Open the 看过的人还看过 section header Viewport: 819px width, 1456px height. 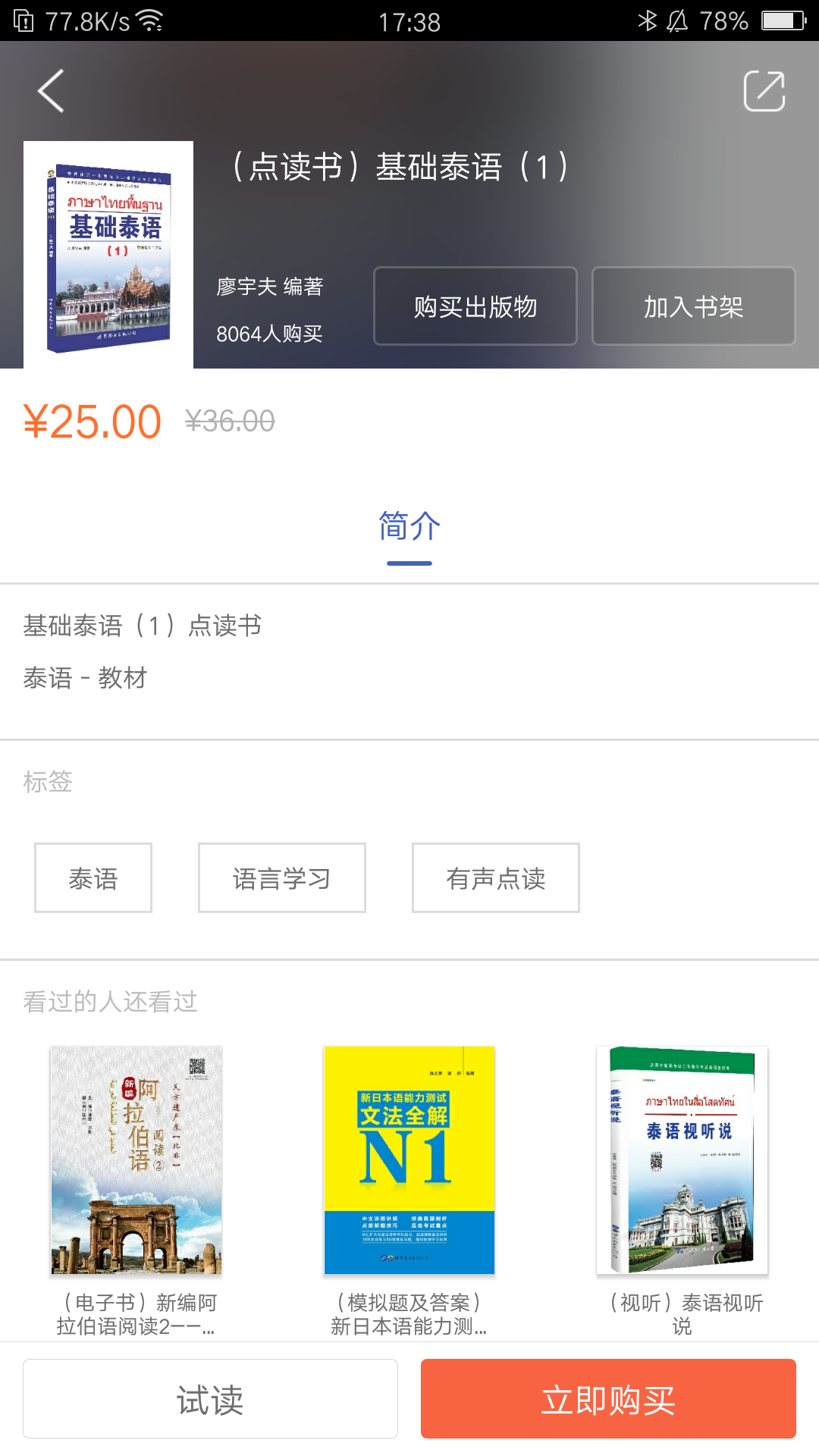click(109, 1001)
